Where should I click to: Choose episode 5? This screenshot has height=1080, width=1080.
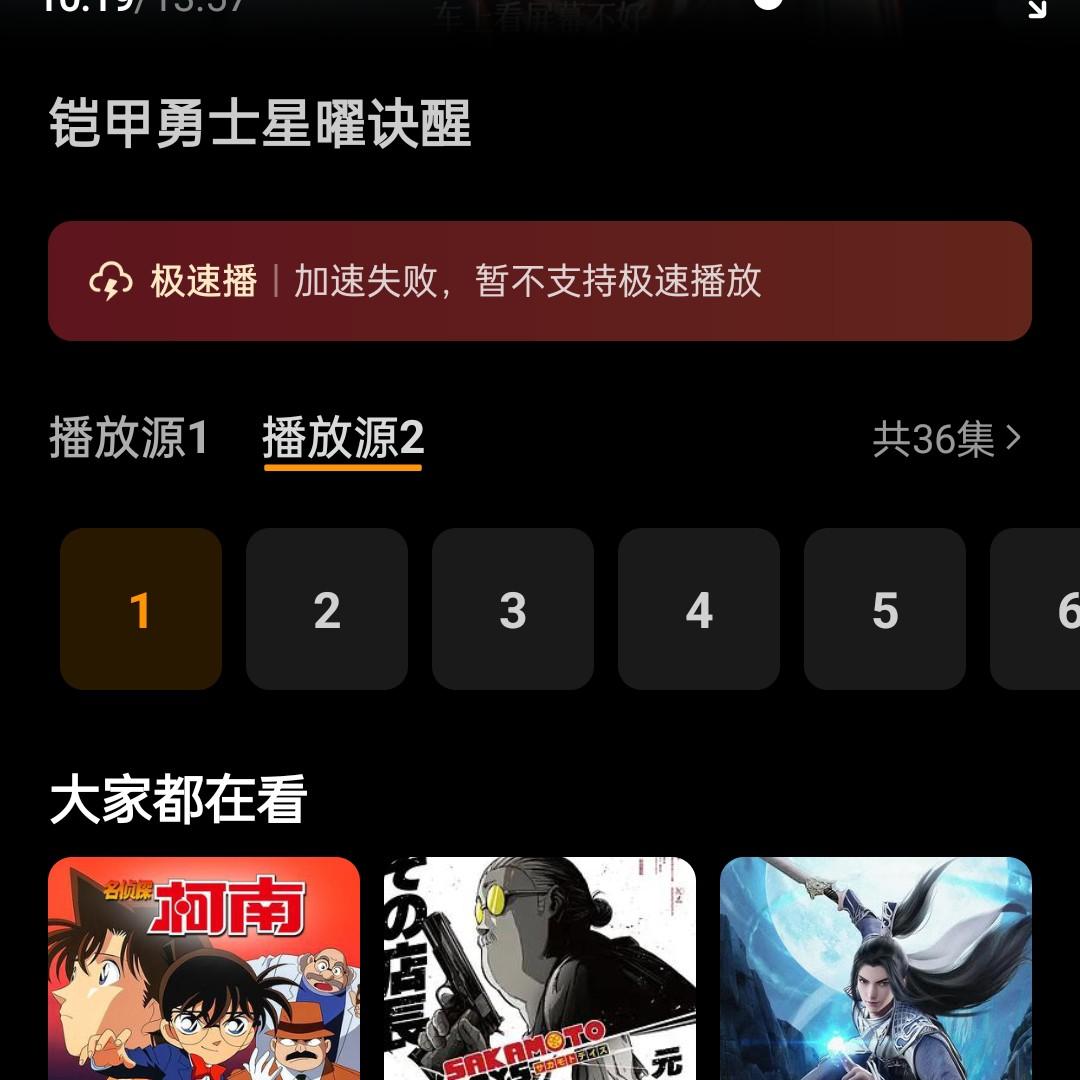885,610
